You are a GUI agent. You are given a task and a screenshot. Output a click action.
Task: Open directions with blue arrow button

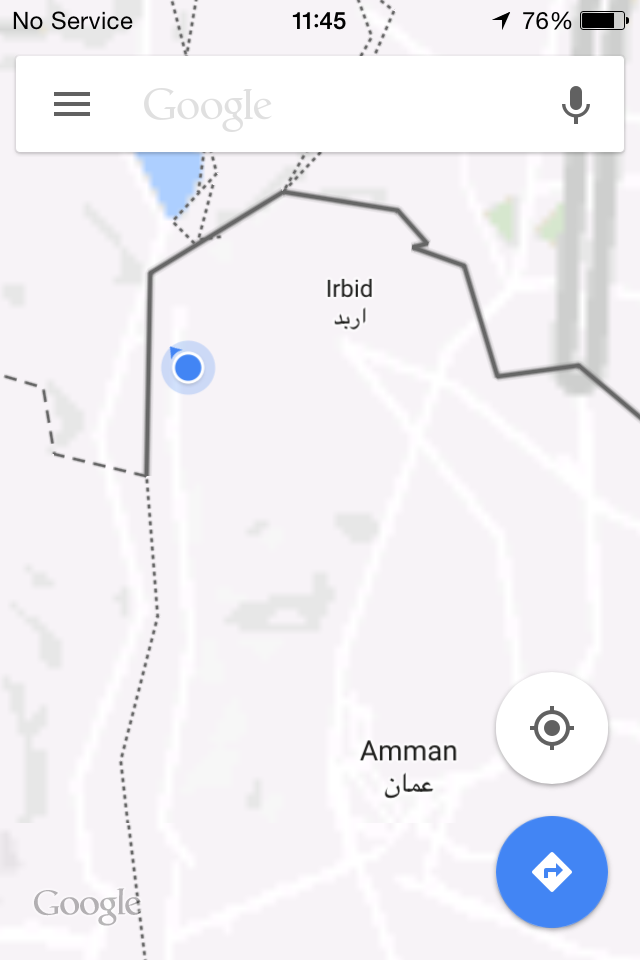click(x=552, y=872)
